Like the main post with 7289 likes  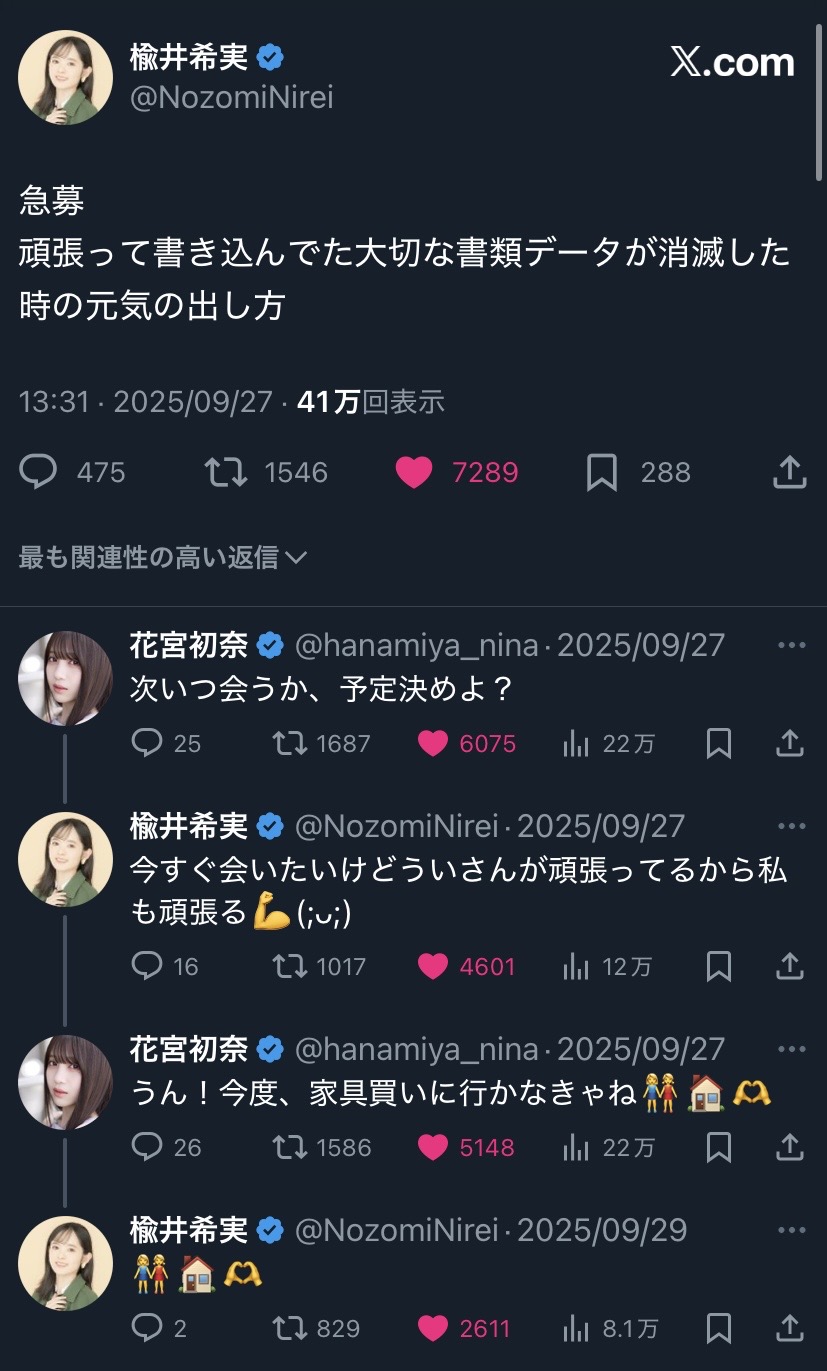[x=414, y=472]
